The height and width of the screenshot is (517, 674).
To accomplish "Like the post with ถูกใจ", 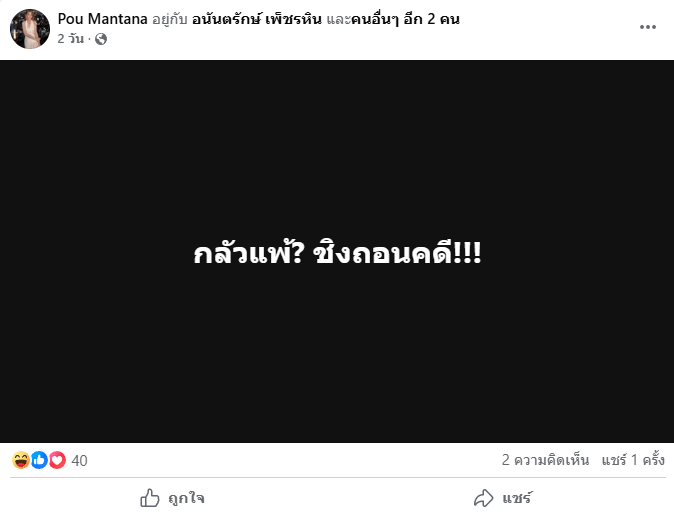I will point(172,497).
